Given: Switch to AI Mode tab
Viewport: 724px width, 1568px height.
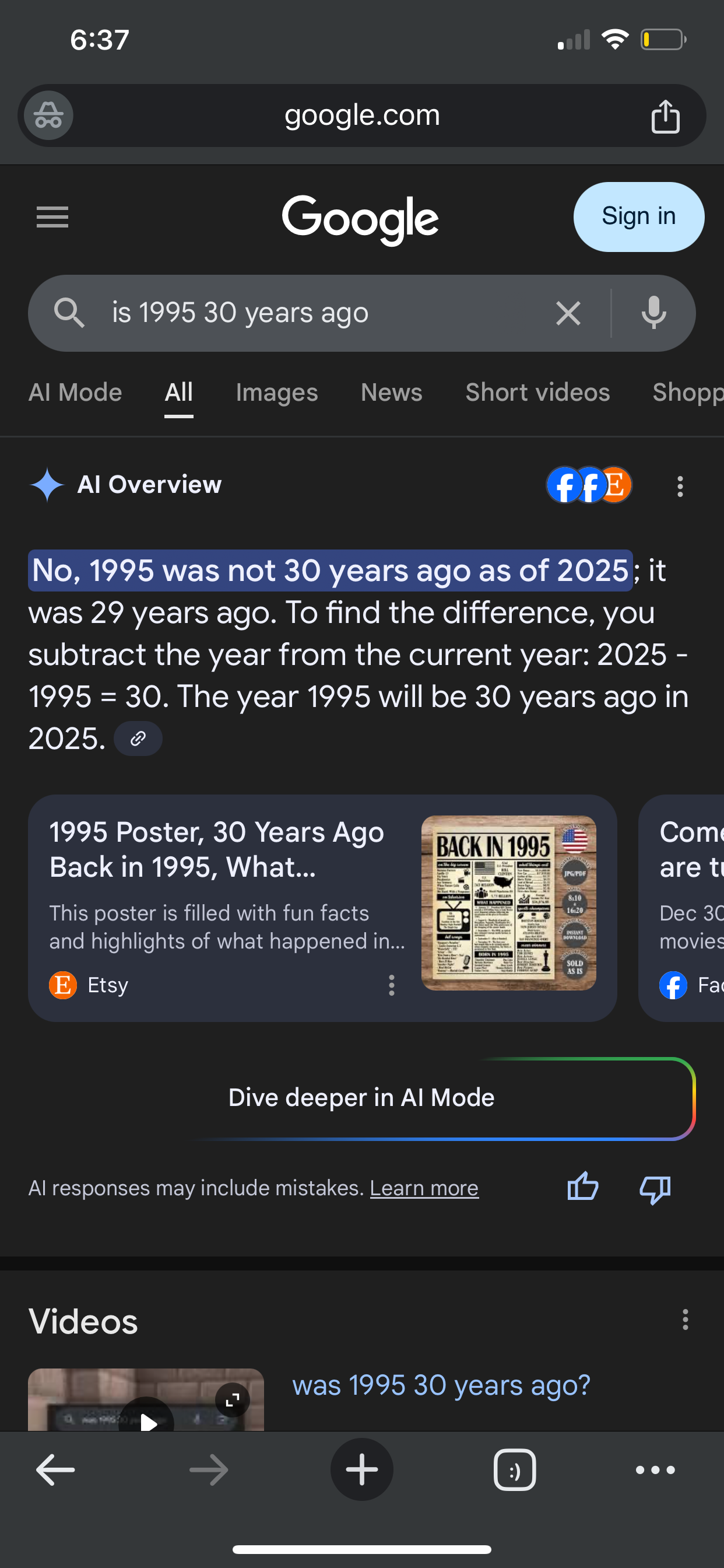Looking at the screenshot, I should pyautogui.click(x=75, y=393).
